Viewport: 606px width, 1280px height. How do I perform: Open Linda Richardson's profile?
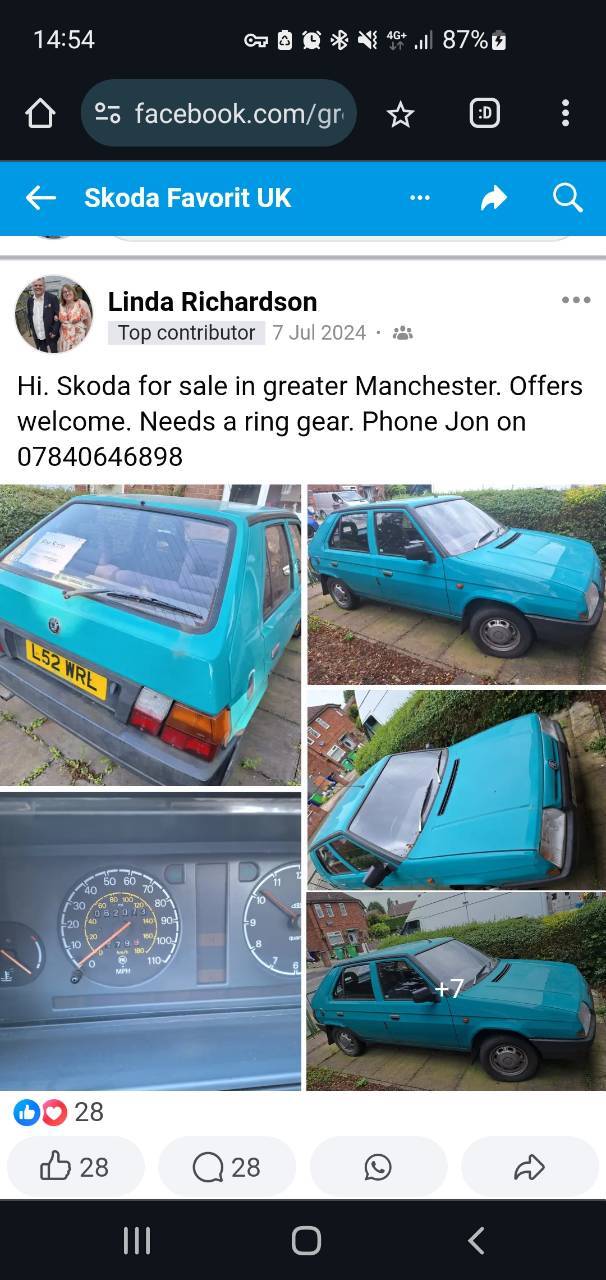pyautogui.click(x=212, y=301)
